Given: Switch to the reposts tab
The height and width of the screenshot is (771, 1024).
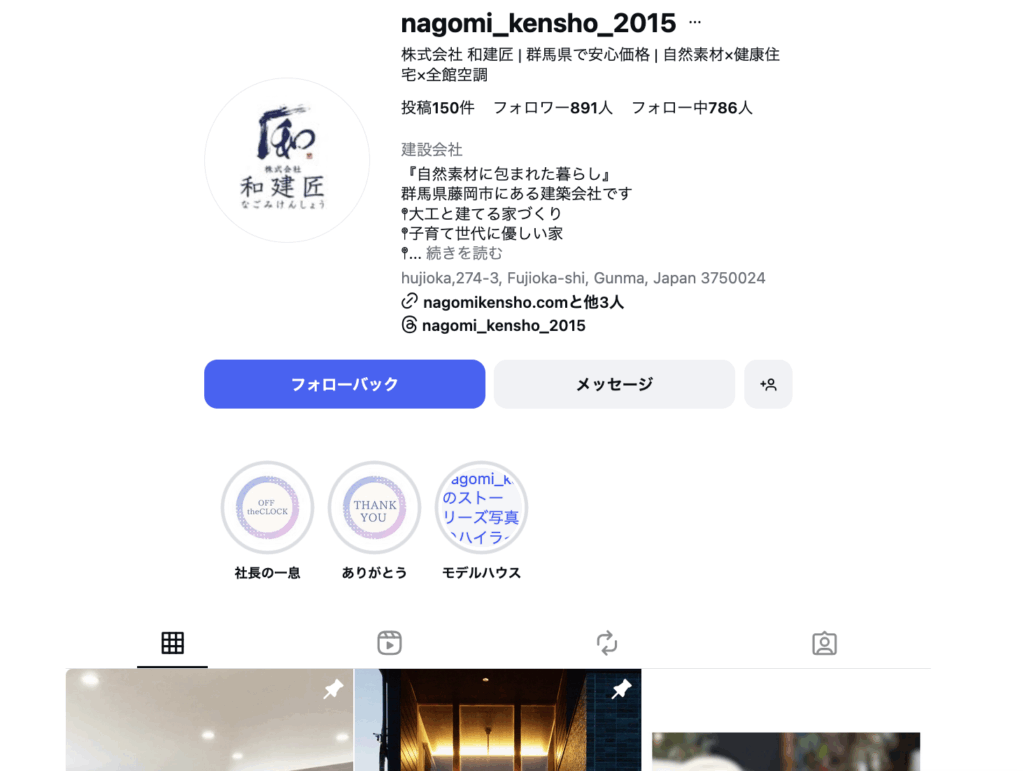Looking at the screenshot, I should (x=606, y=643).
